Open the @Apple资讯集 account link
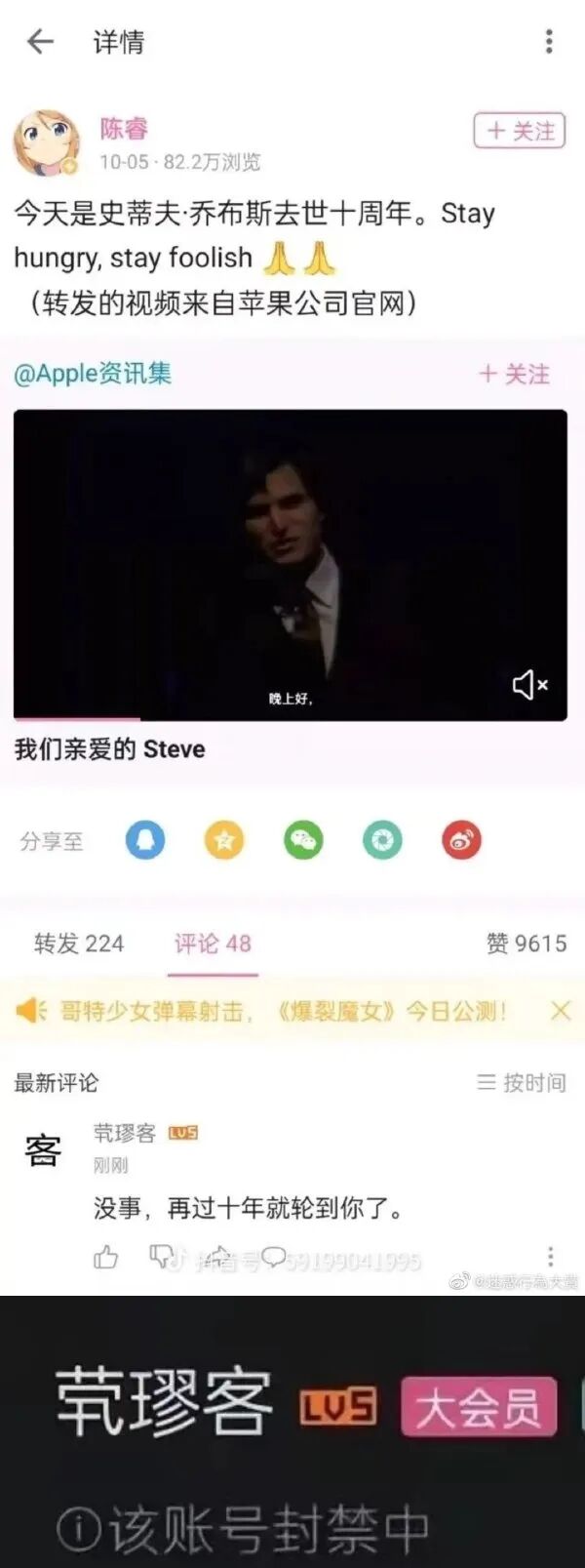 click(x=93, y=373)
